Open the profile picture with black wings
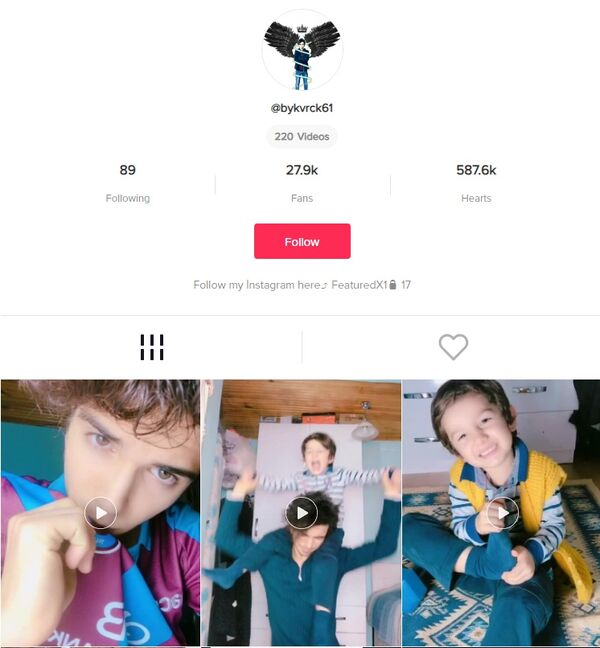Image resolution: width=600 pixels, height=648 pixels. pyautogui.click(x=302, y=50)
